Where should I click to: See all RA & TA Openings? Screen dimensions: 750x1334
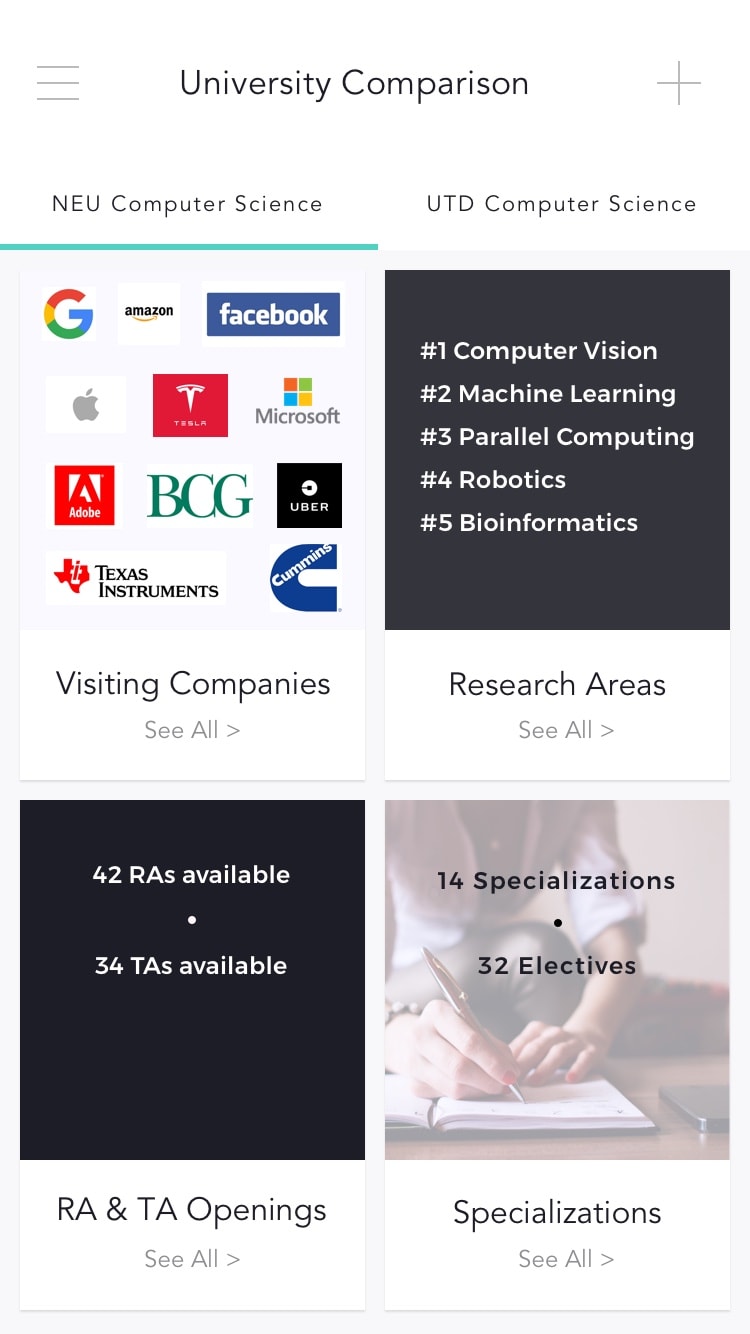pos(192,1259)
